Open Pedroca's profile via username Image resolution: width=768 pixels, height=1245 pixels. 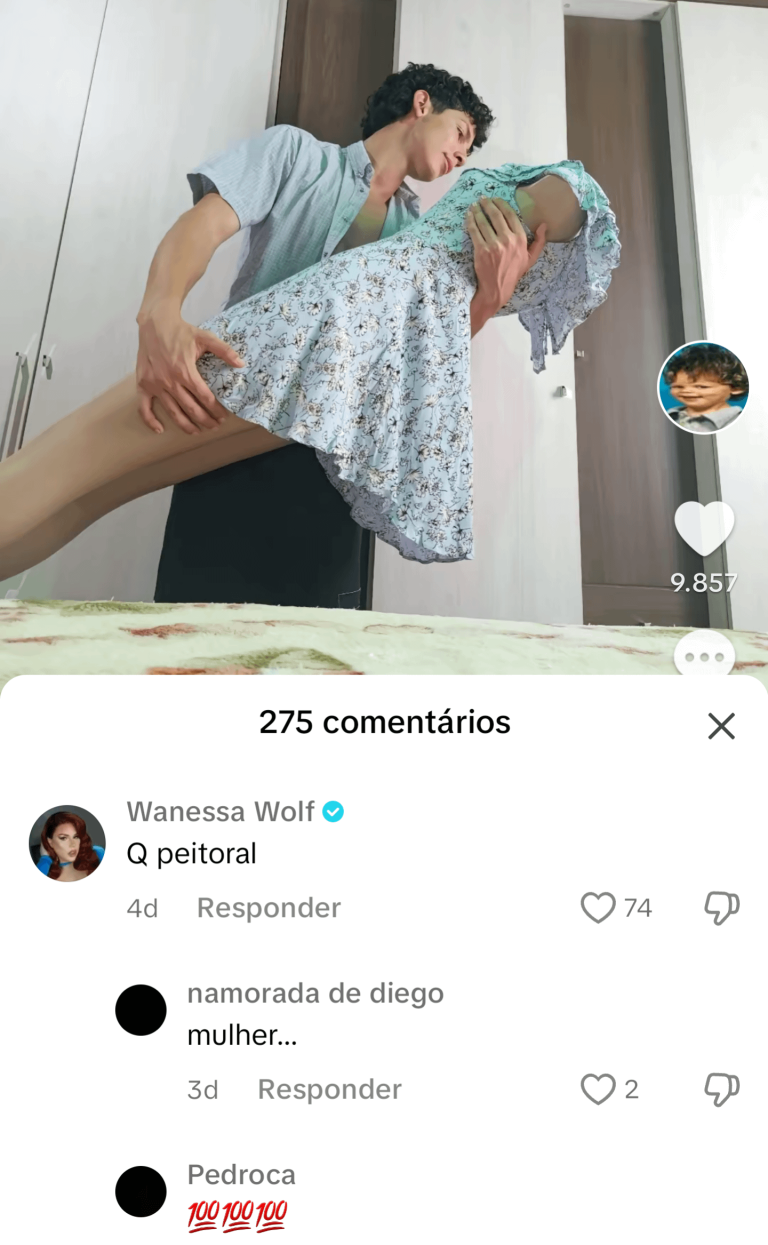(241, 1175)
